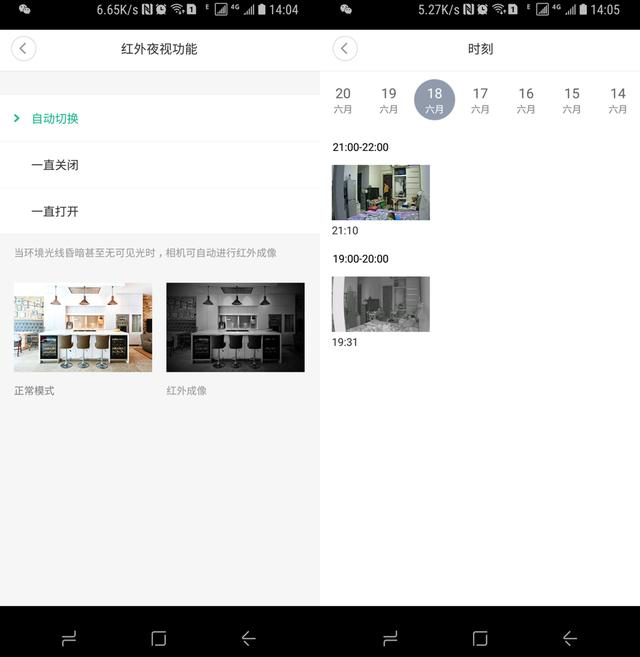
Task: Set night vision to 一直打开
Action: pos(55,212)
